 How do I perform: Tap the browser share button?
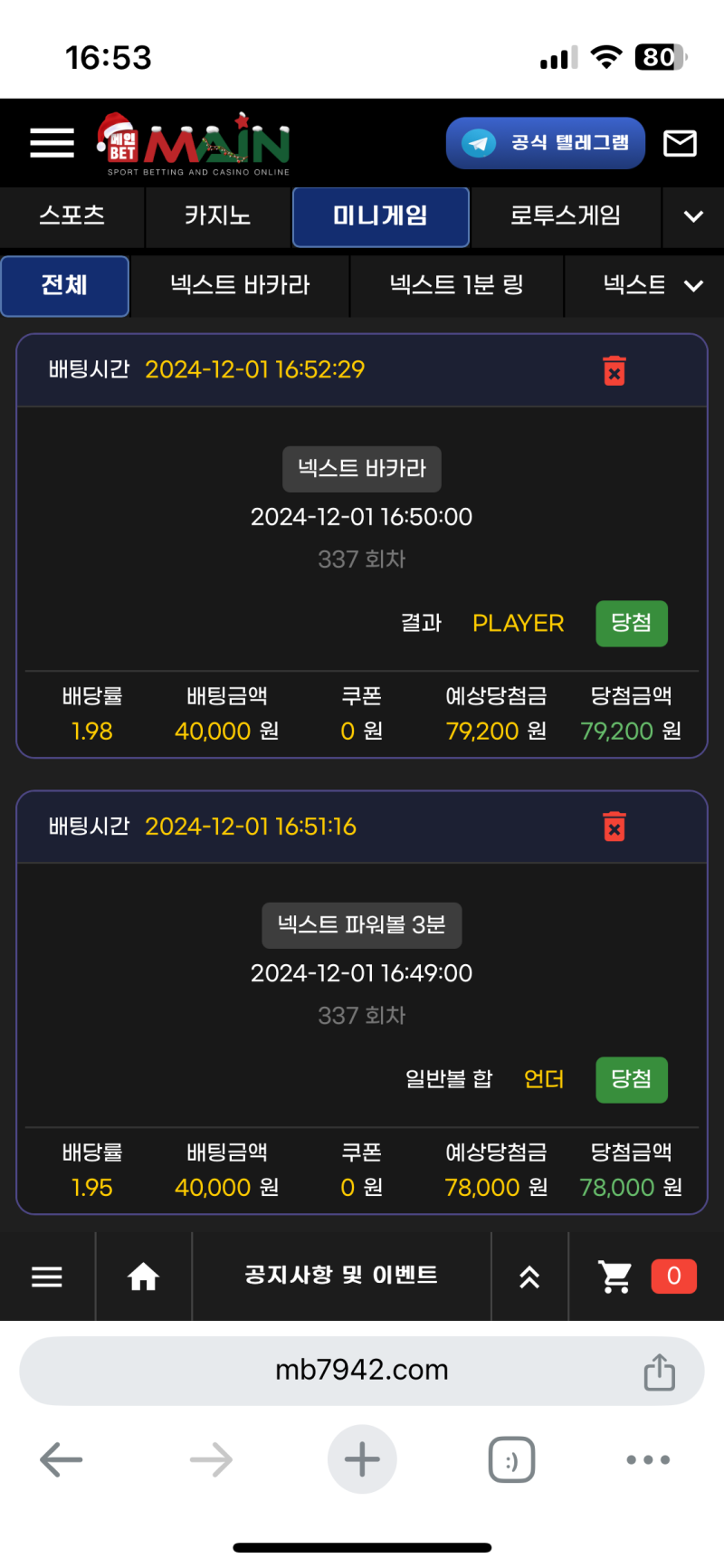(x=659, y=1372)
